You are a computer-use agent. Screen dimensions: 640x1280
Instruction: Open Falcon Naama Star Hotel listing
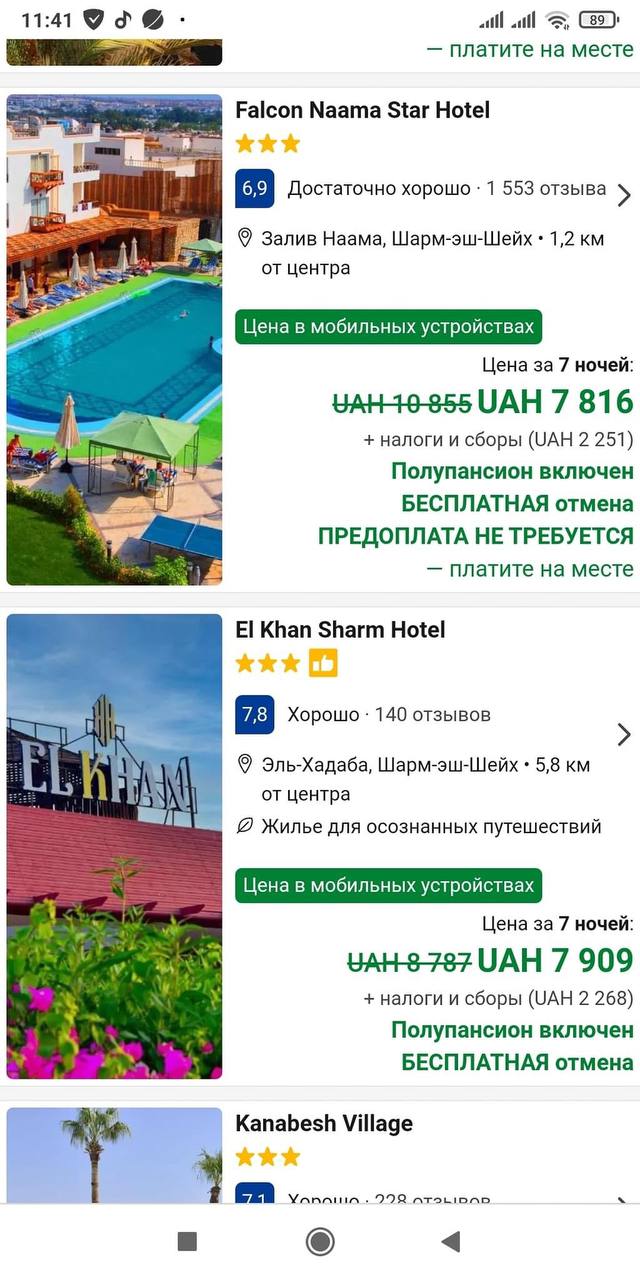tap(362, 110)
